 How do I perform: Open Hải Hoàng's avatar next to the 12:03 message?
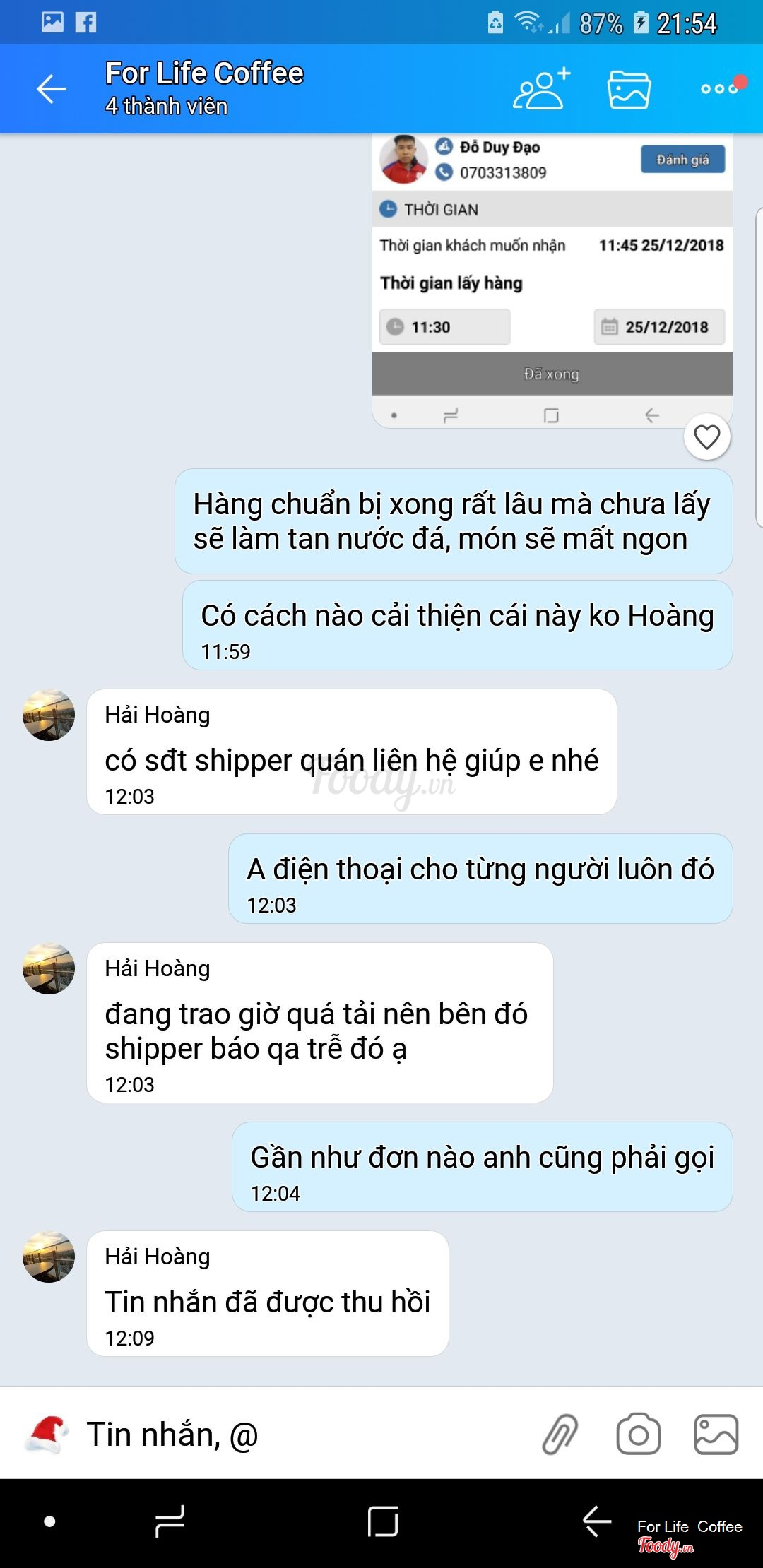pyautogui.click(x=49, y=715)
